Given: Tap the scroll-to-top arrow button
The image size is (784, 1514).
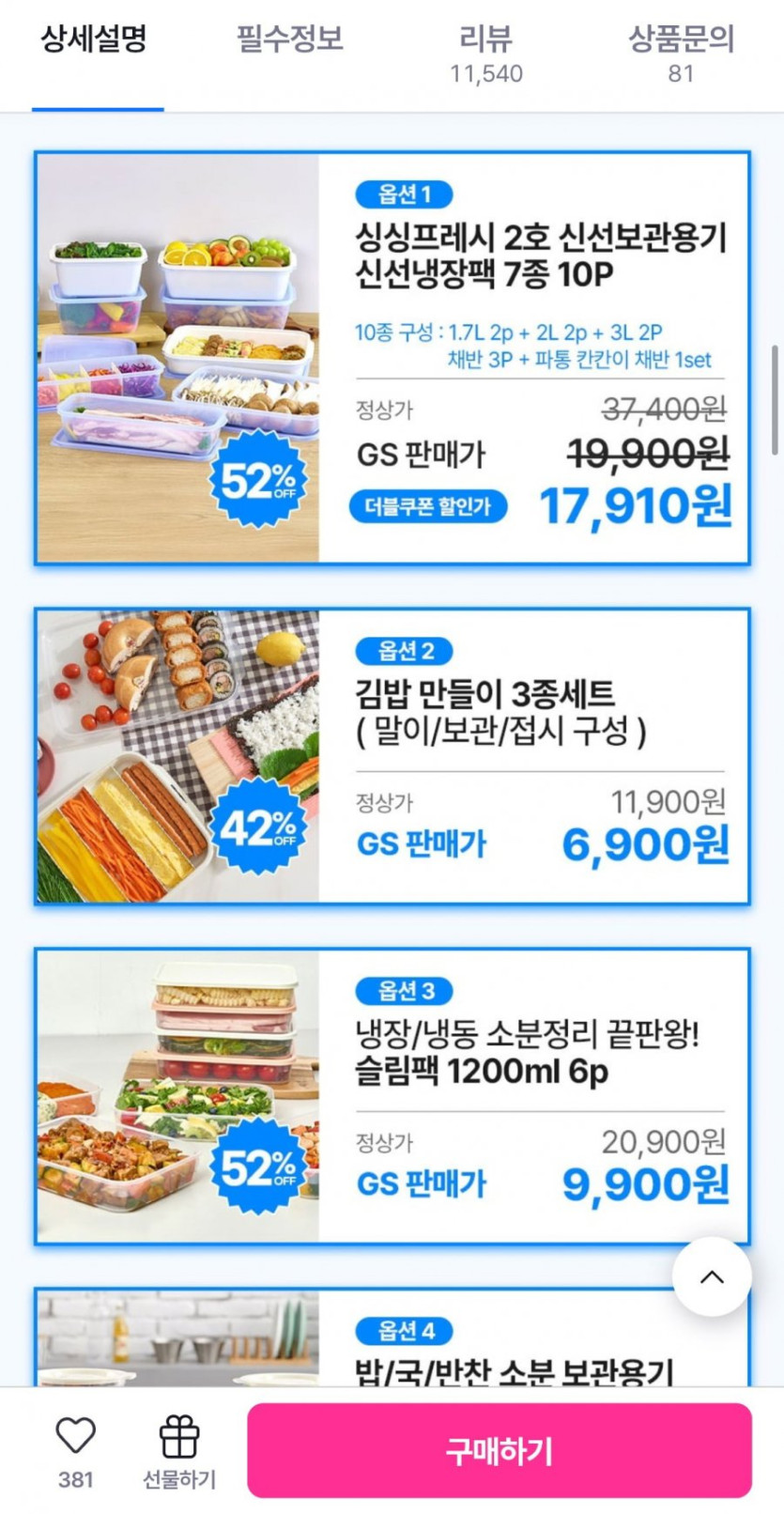Looking at the screenshot, I should coord(712,1276).
